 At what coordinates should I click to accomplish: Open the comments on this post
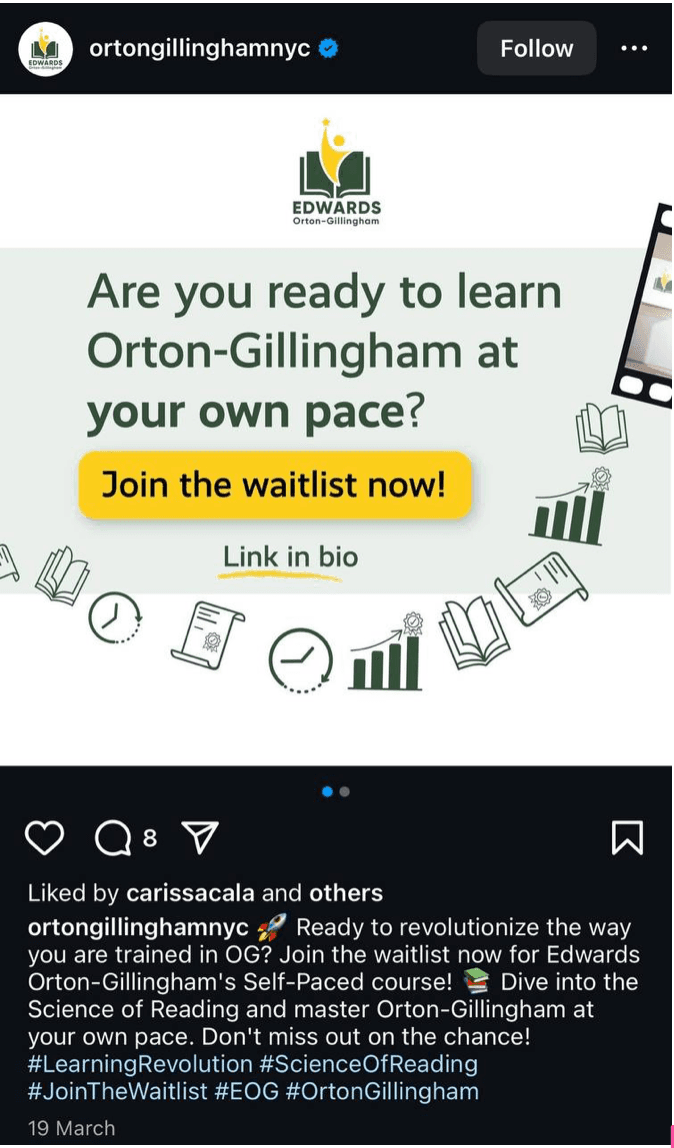113,839
